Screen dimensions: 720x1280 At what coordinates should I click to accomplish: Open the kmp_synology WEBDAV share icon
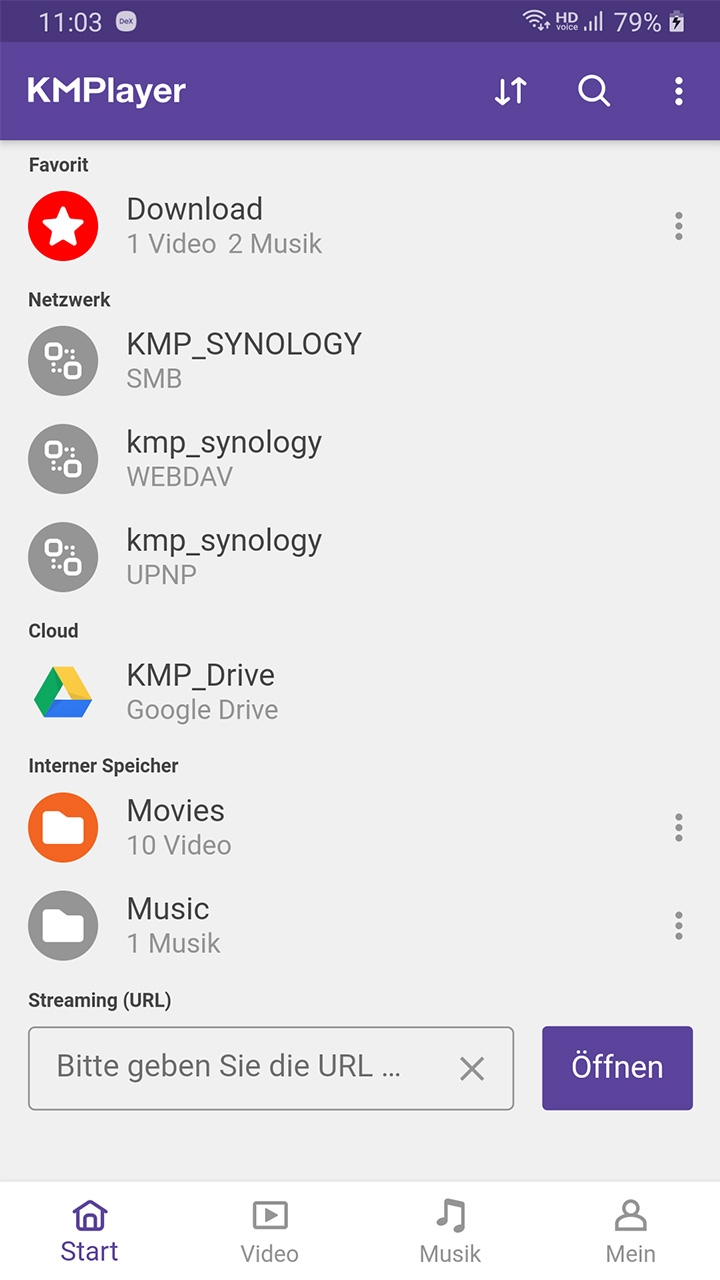pyautogui.click(x=63, y=458)
